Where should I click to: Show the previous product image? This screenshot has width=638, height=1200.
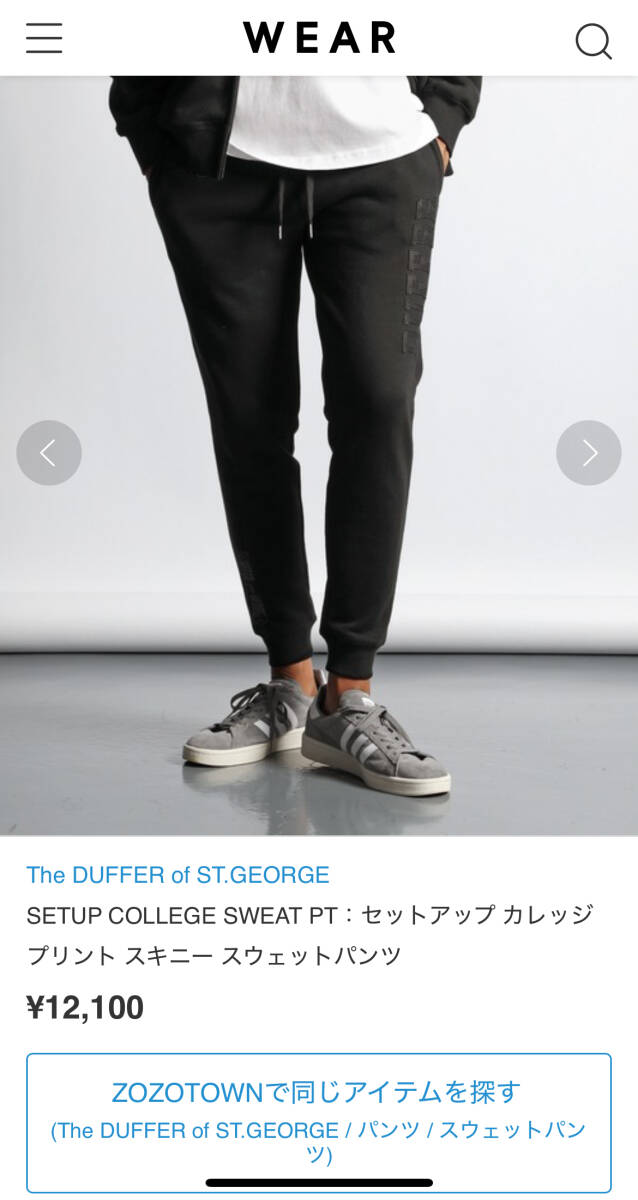[49, 453]
